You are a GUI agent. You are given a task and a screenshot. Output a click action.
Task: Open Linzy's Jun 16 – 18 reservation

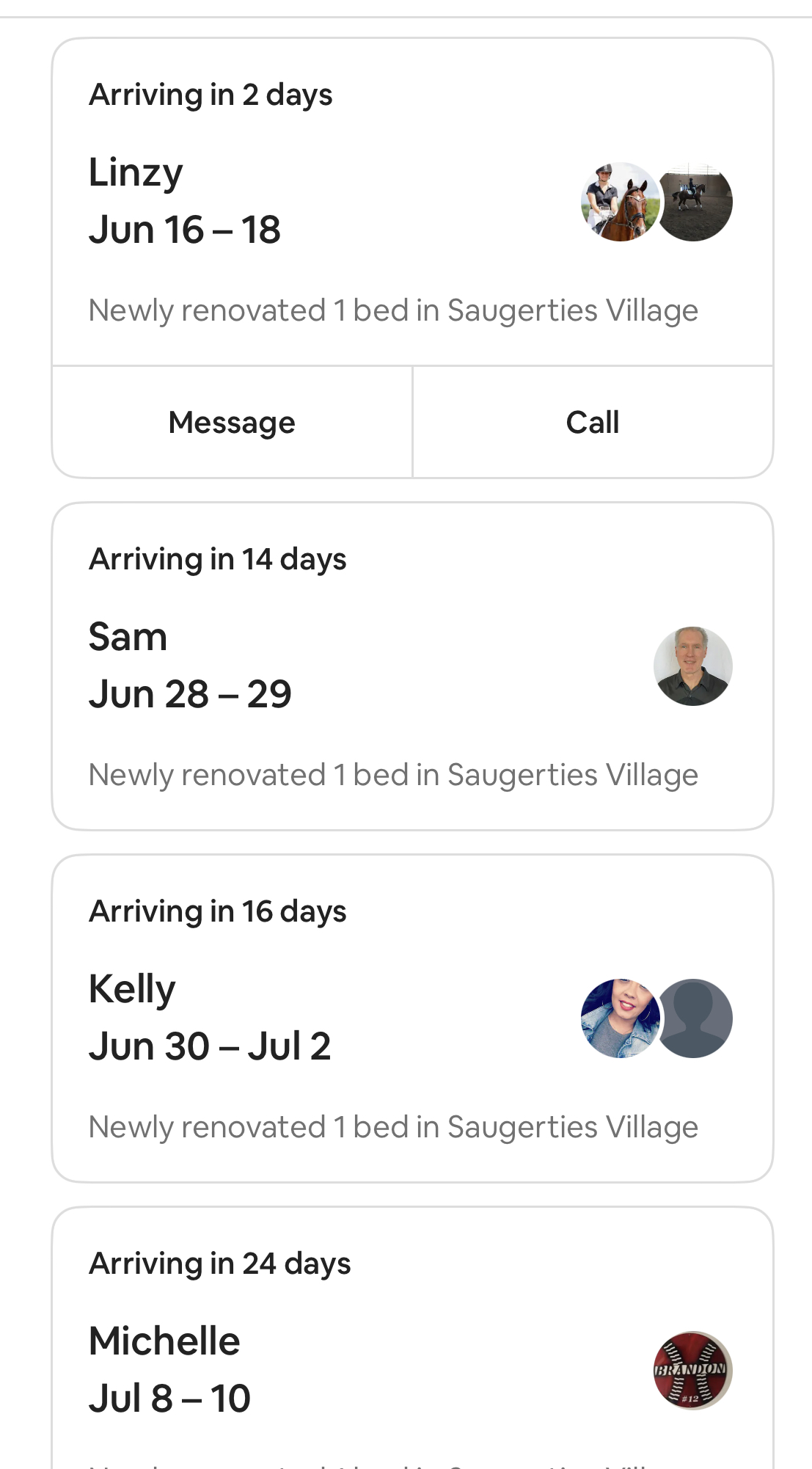(330, 202)
